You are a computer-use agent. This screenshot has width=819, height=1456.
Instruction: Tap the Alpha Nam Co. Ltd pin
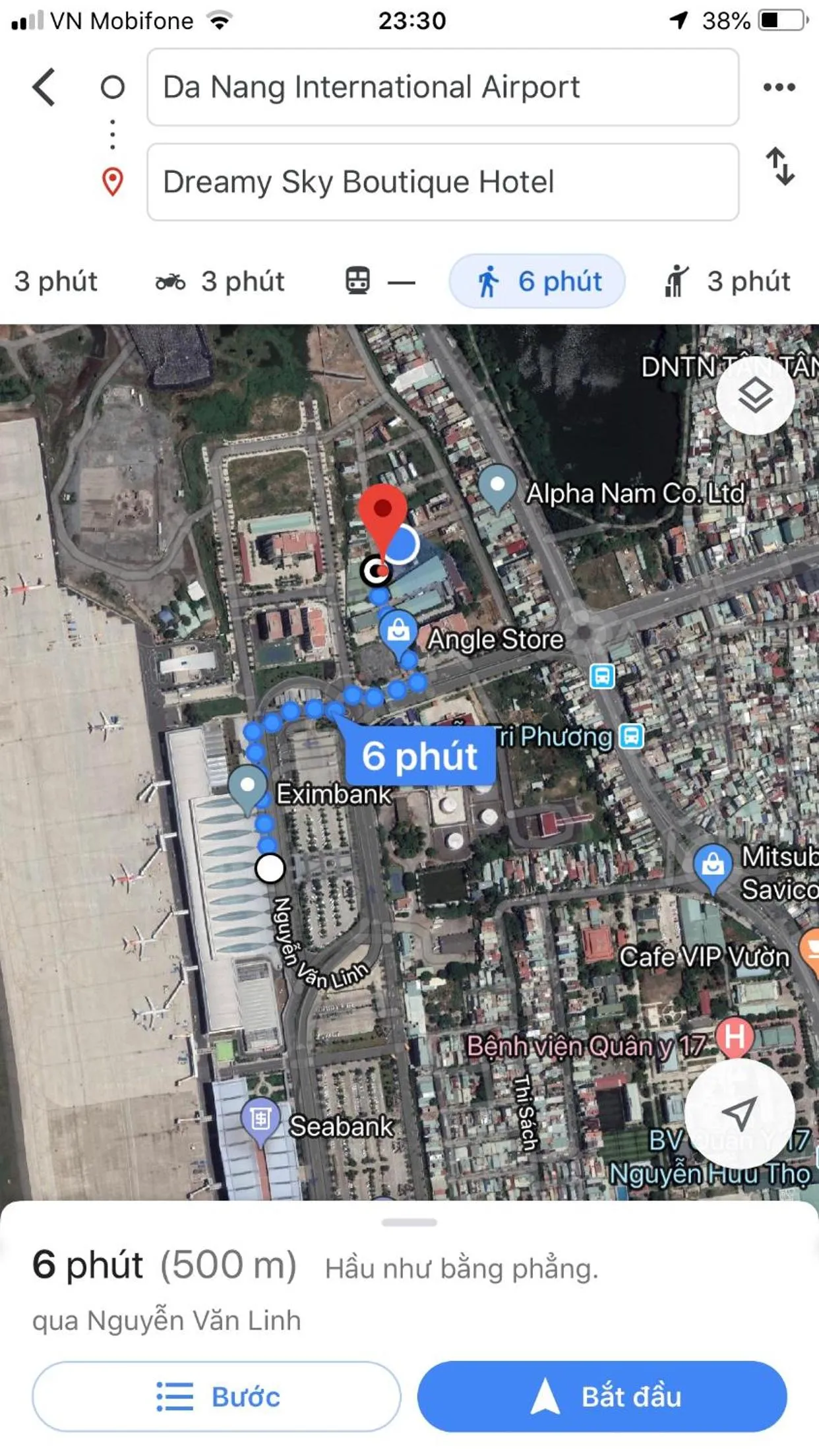point(497,487)
